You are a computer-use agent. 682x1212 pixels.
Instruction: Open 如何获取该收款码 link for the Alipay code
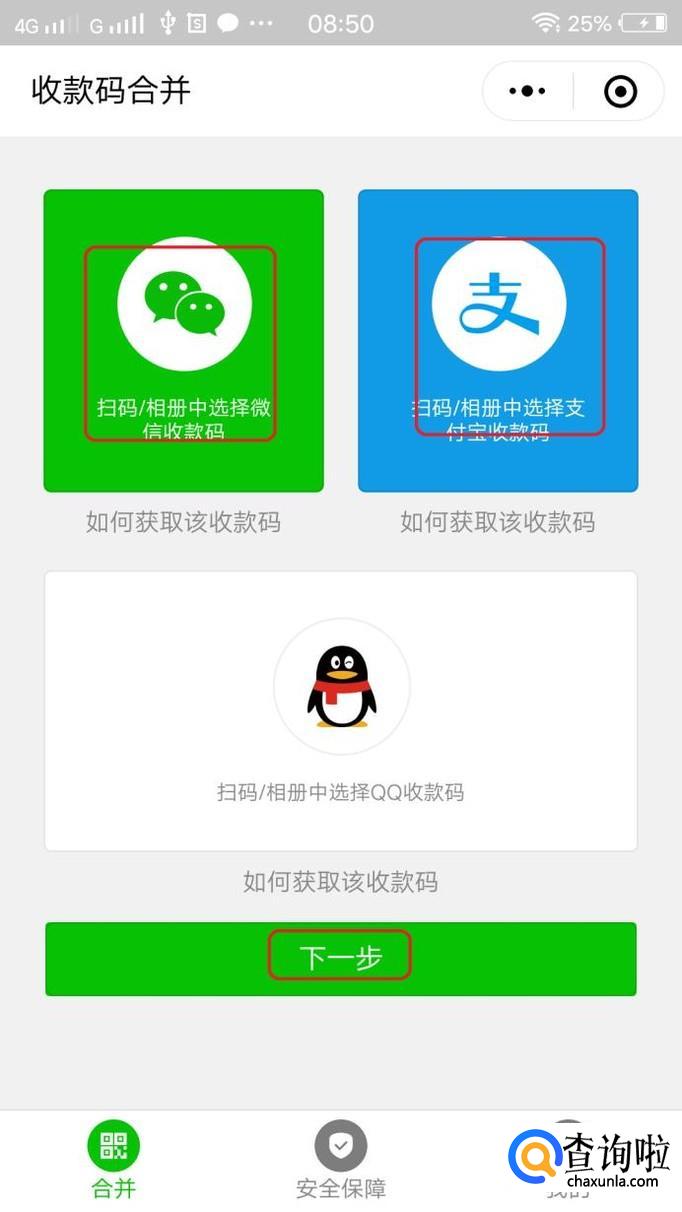coord(498,522)
